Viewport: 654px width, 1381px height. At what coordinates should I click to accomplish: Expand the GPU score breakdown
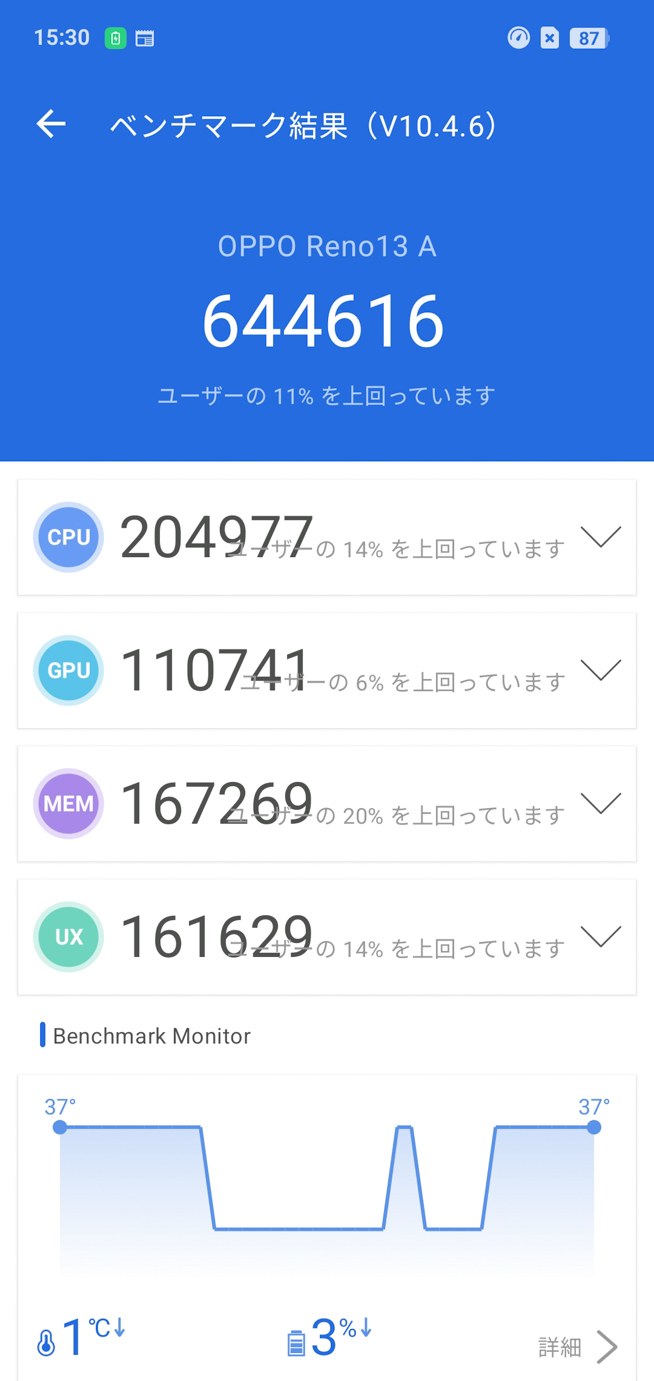[x=600, y=670]
